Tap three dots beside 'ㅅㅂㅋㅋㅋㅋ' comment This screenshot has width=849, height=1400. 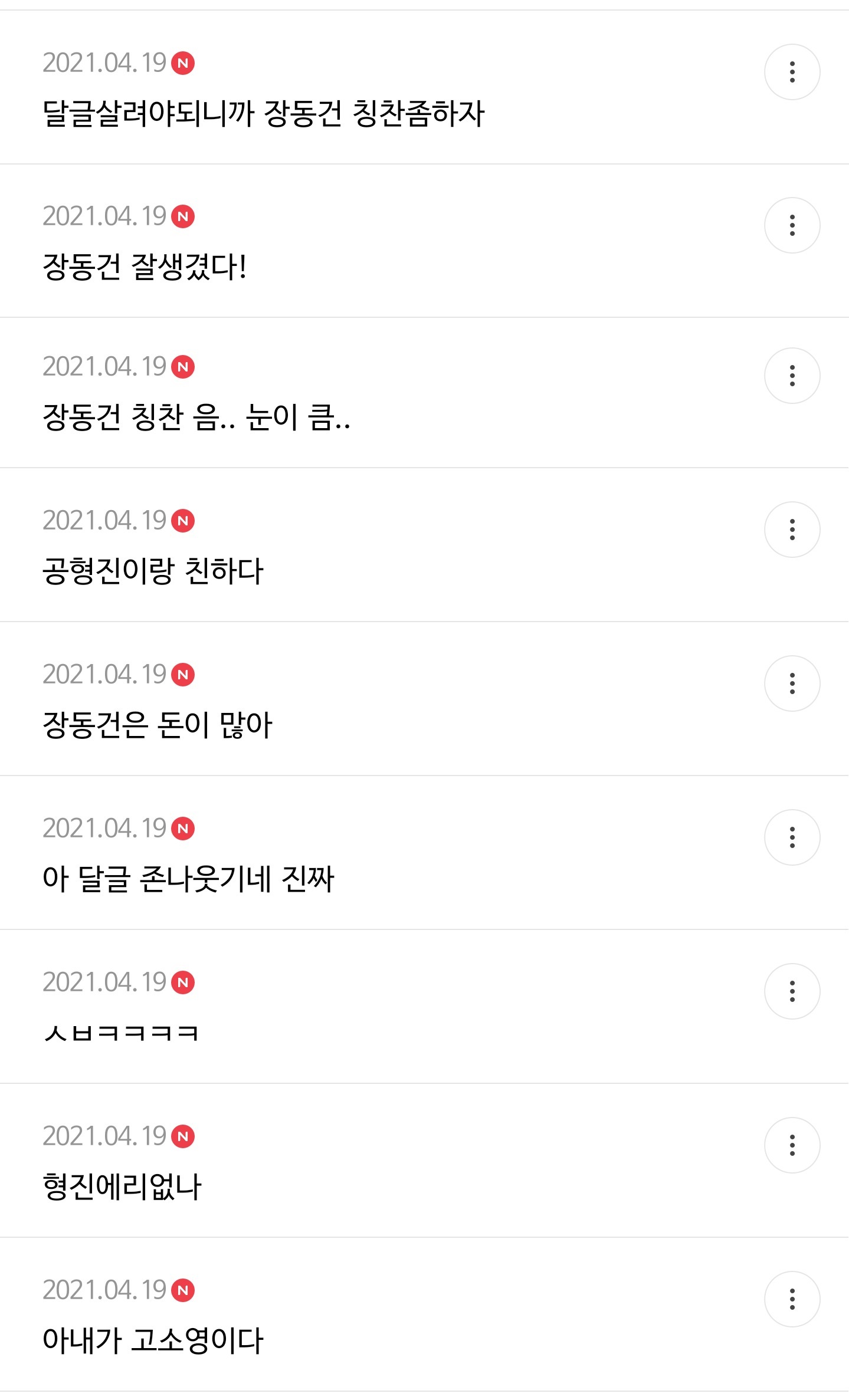pos(792,991)
